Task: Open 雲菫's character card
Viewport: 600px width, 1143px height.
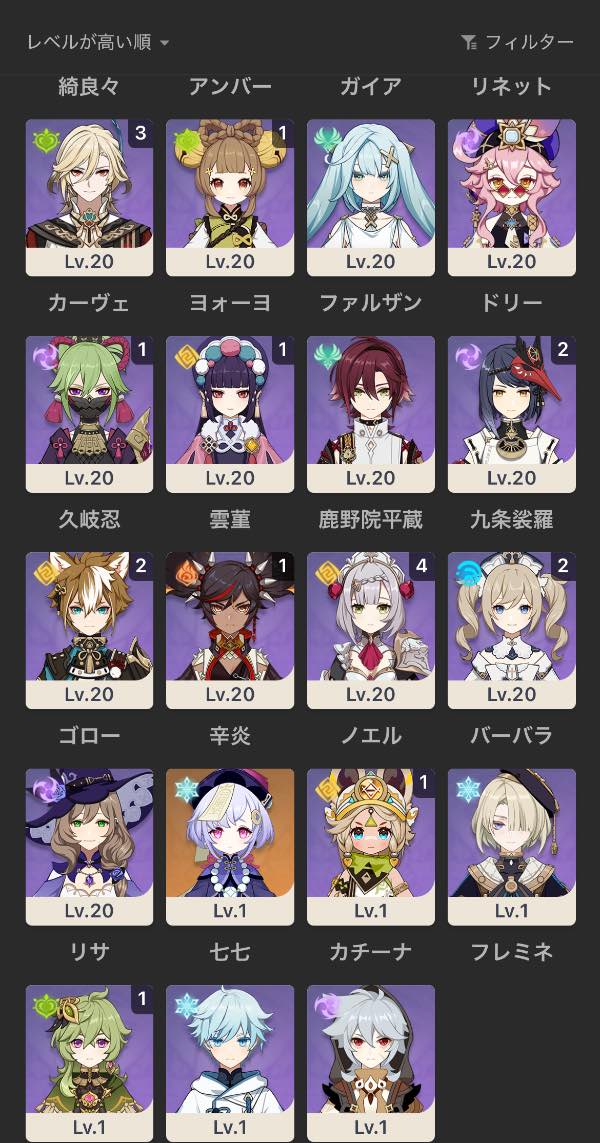Action: click(x=230, y=413)
